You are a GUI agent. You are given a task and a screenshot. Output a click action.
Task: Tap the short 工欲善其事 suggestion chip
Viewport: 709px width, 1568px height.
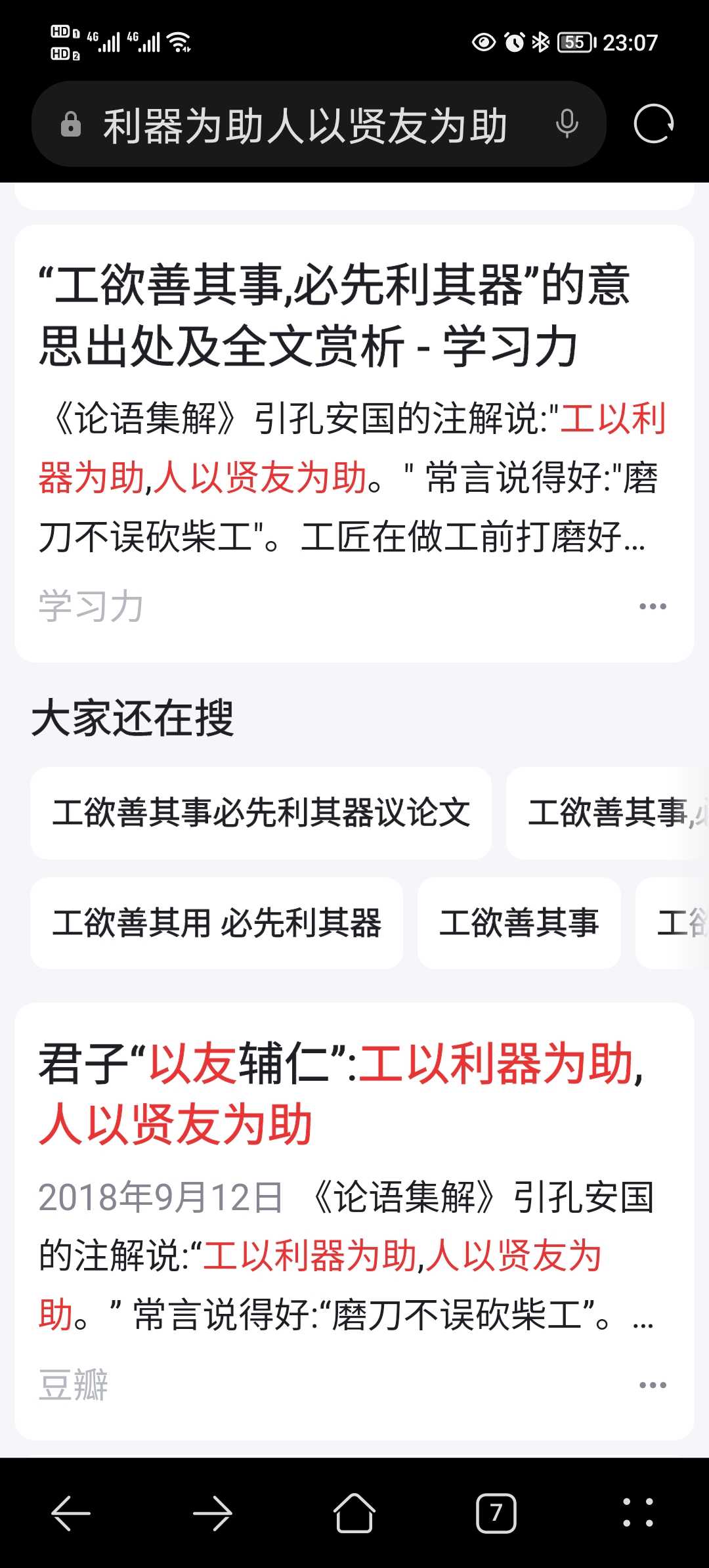click(x=519, y=923)
